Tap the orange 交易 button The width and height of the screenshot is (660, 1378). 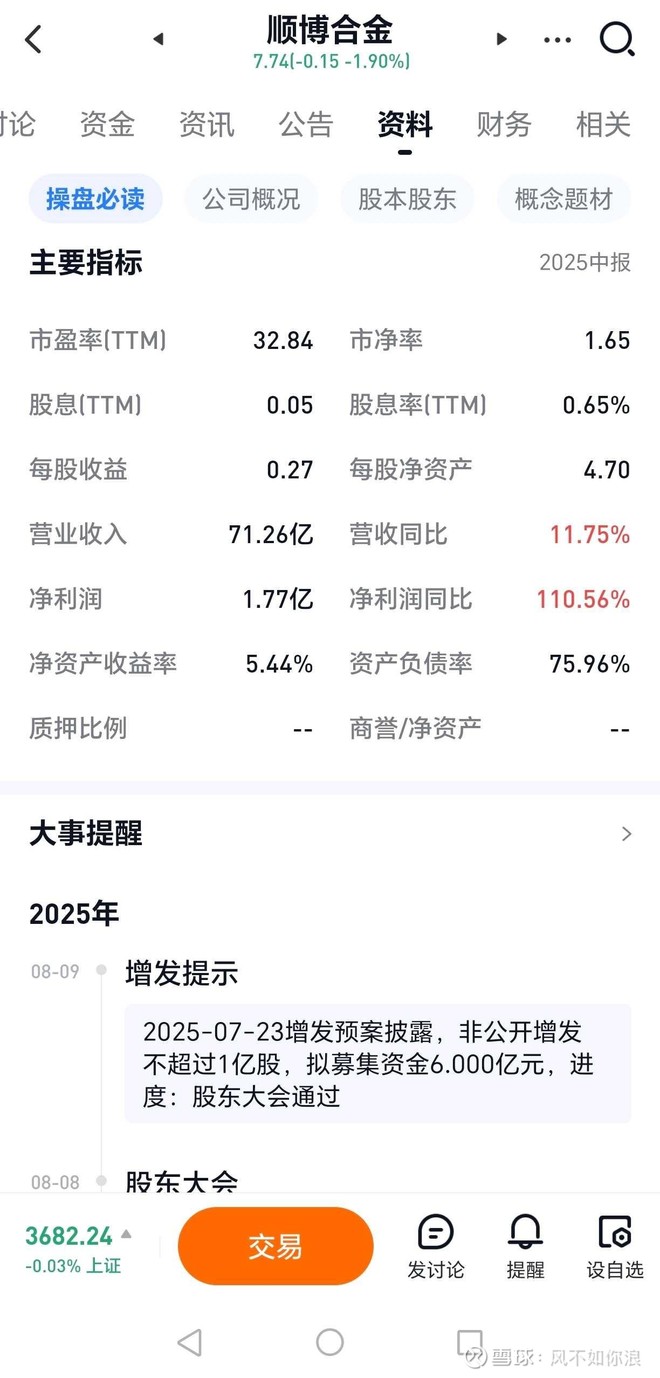pyautogui.click(x=275, y=1246)
